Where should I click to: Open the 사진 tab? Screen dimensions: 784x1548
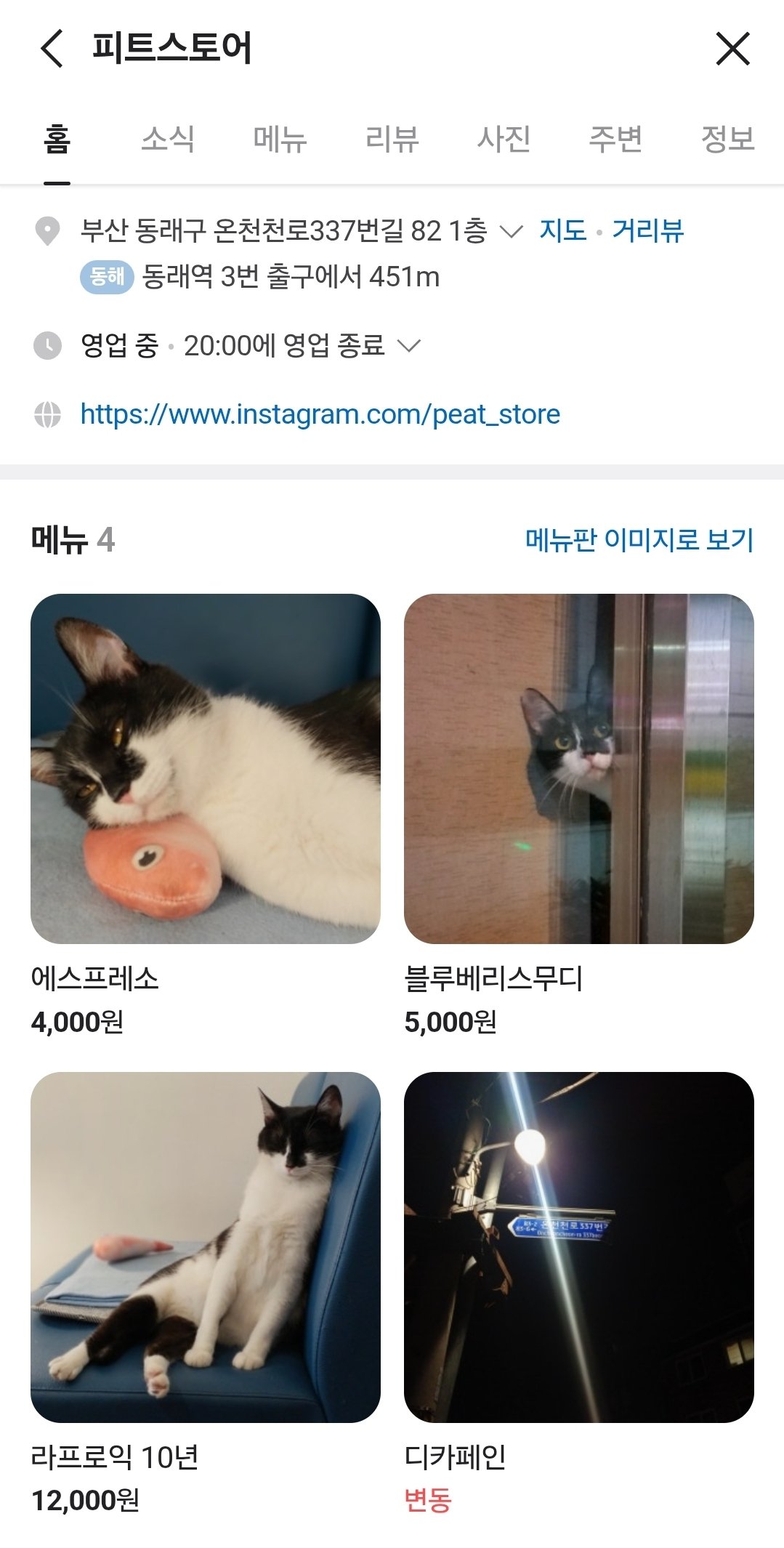504,139
